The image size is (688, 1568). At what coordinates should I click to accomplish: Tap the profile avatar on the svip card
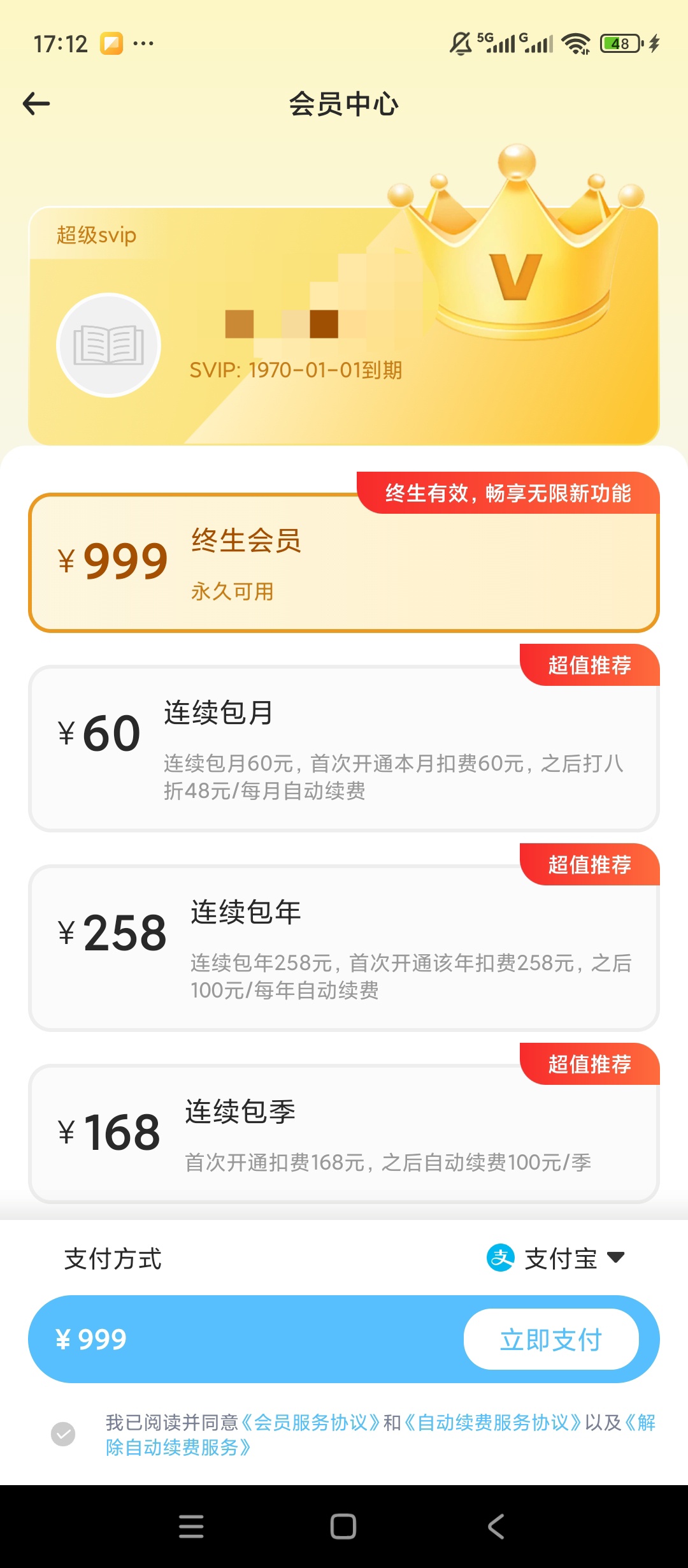(108, 345)
